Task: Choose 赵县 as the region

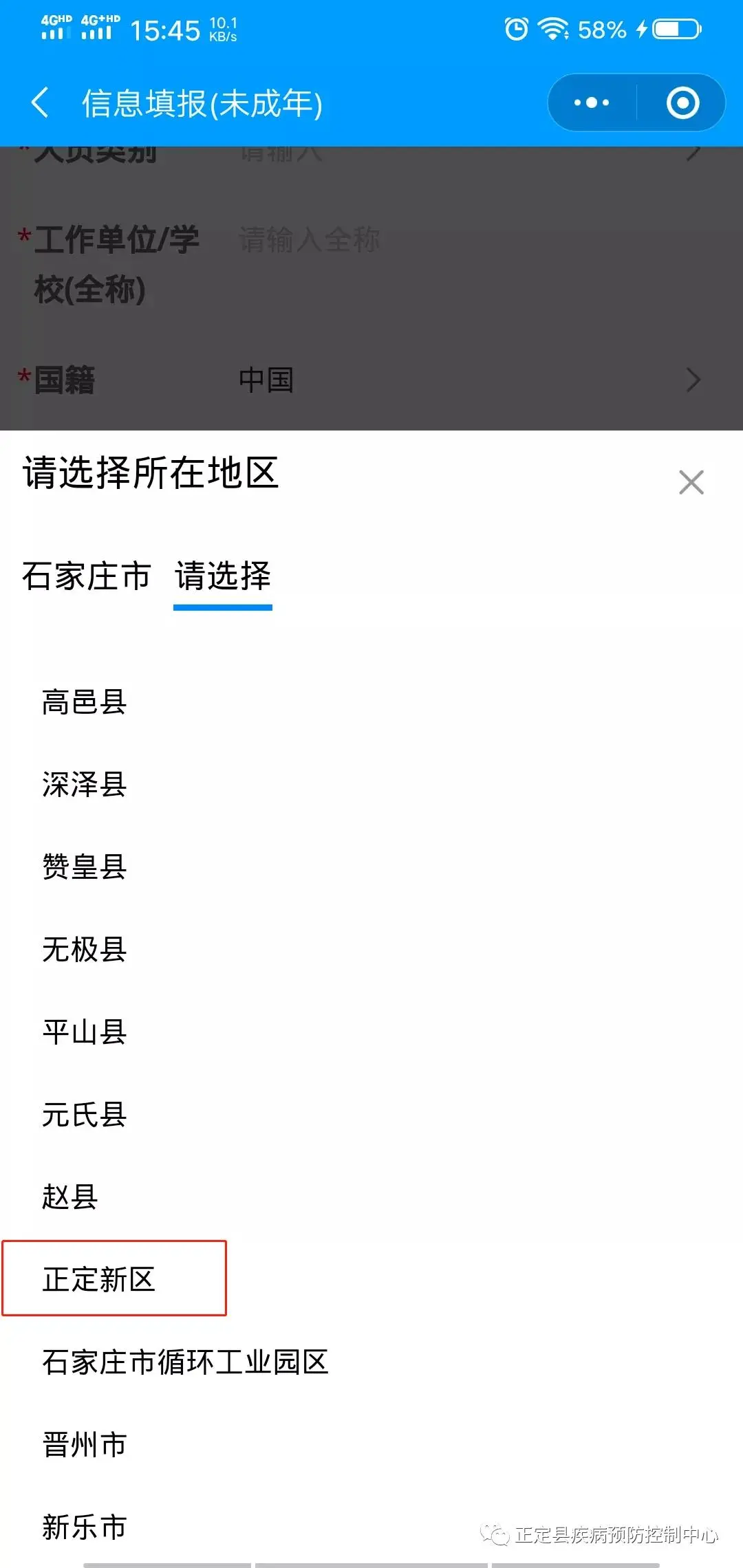Action: click(x=70, y=1197)
